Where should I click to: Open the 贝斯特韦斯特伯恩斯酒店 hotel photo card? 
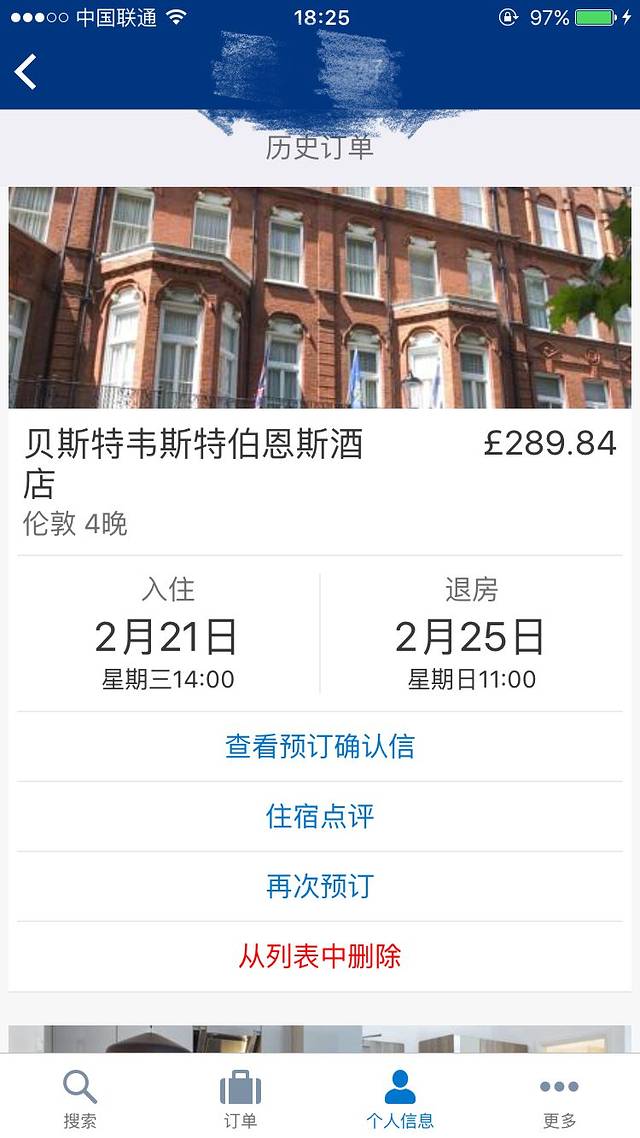tap(319, 297)
